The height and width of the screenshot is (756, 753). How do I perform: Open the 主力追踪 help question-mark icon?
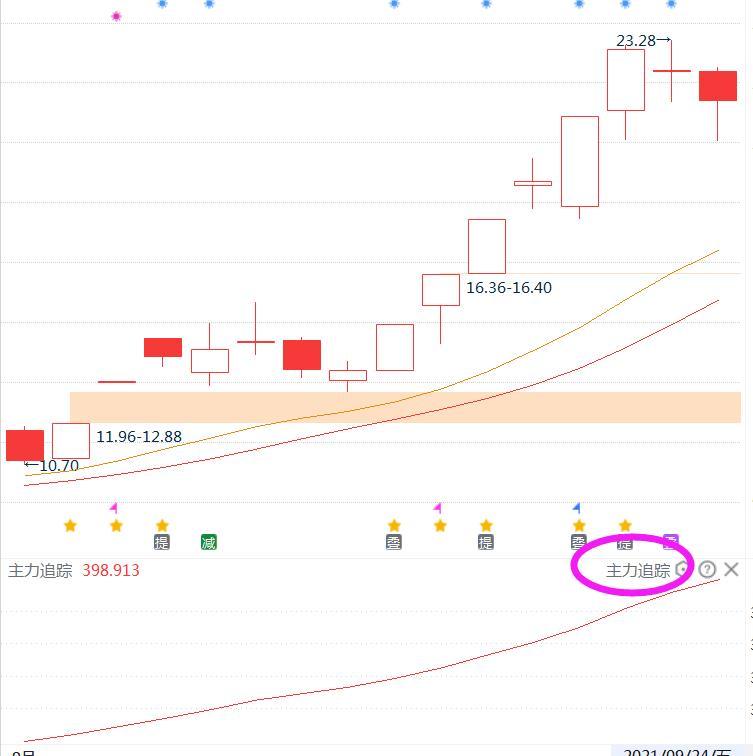708,569
